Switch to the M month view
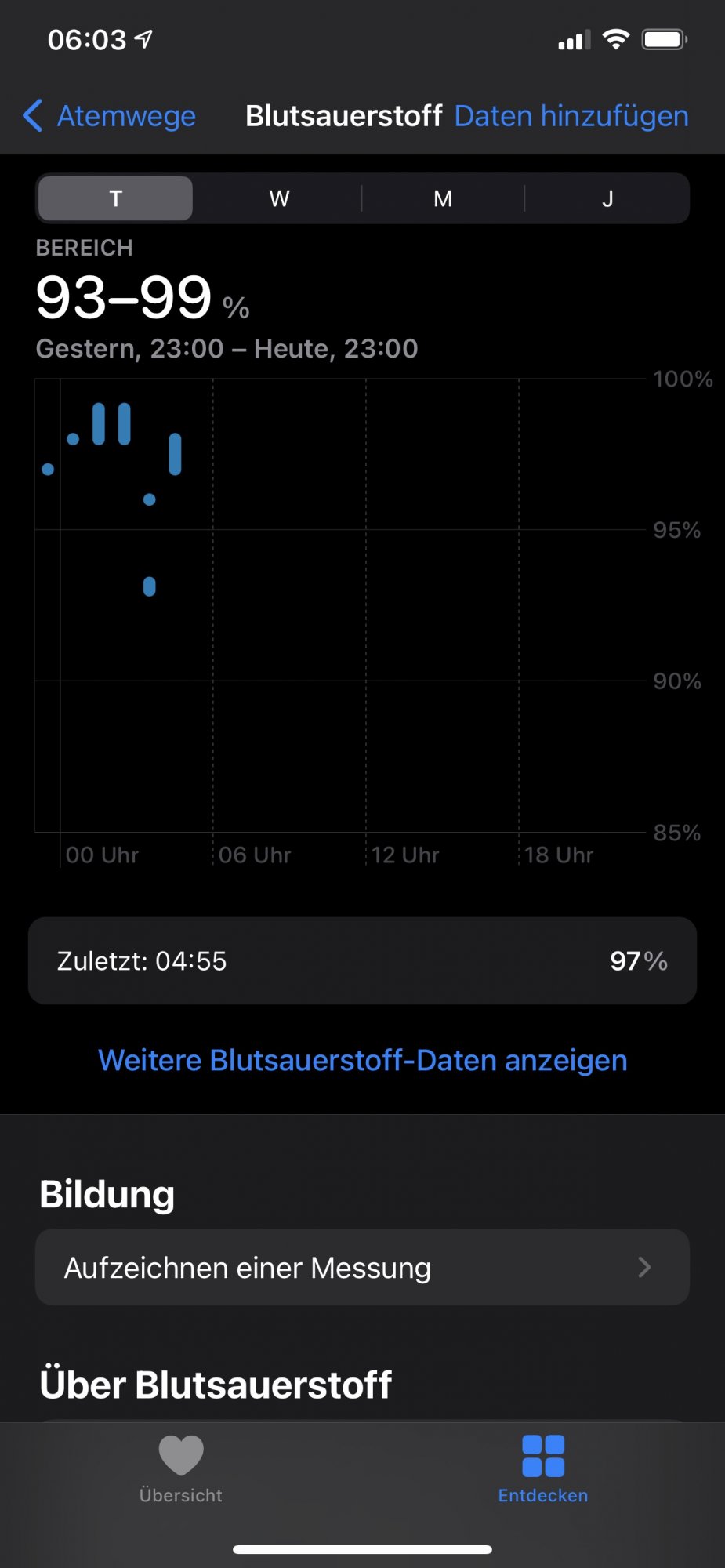725x1568 pixels. click(443, 198)
